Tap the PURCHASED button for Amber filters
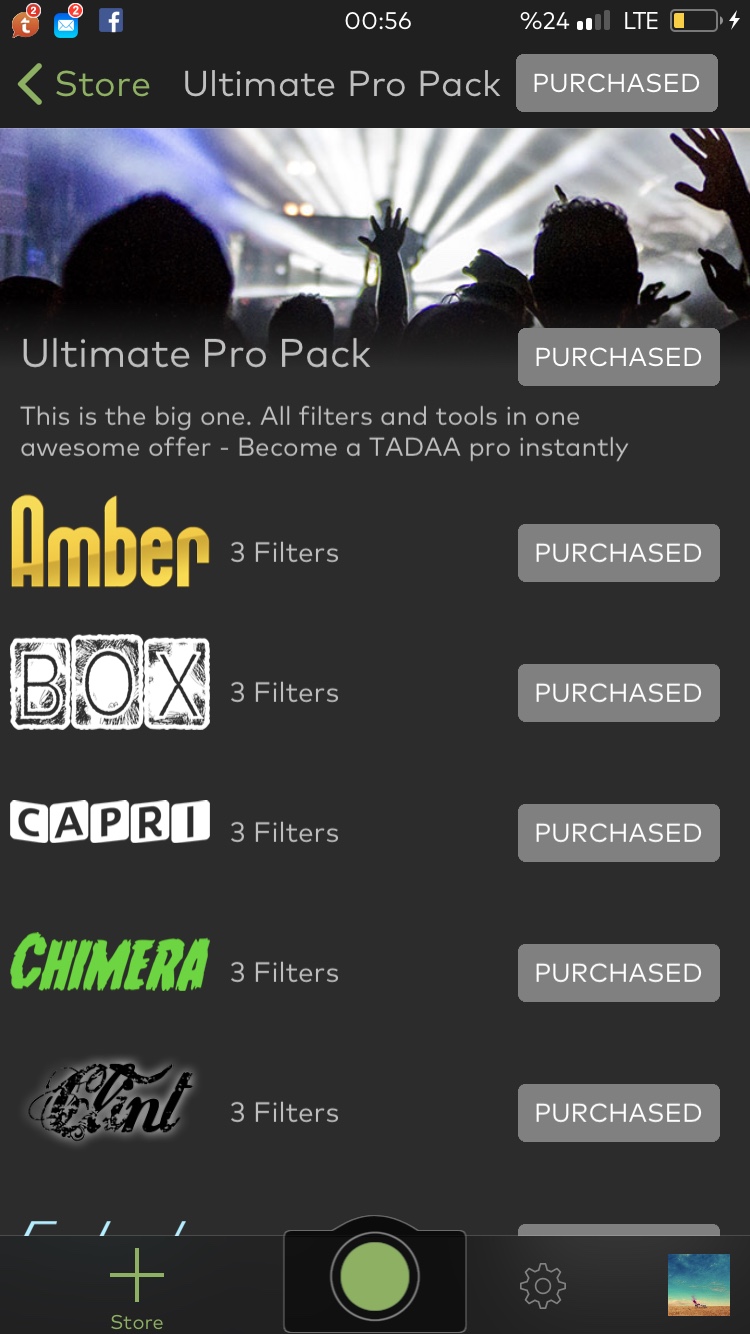 pyautogui.click(x=618, y=553)
